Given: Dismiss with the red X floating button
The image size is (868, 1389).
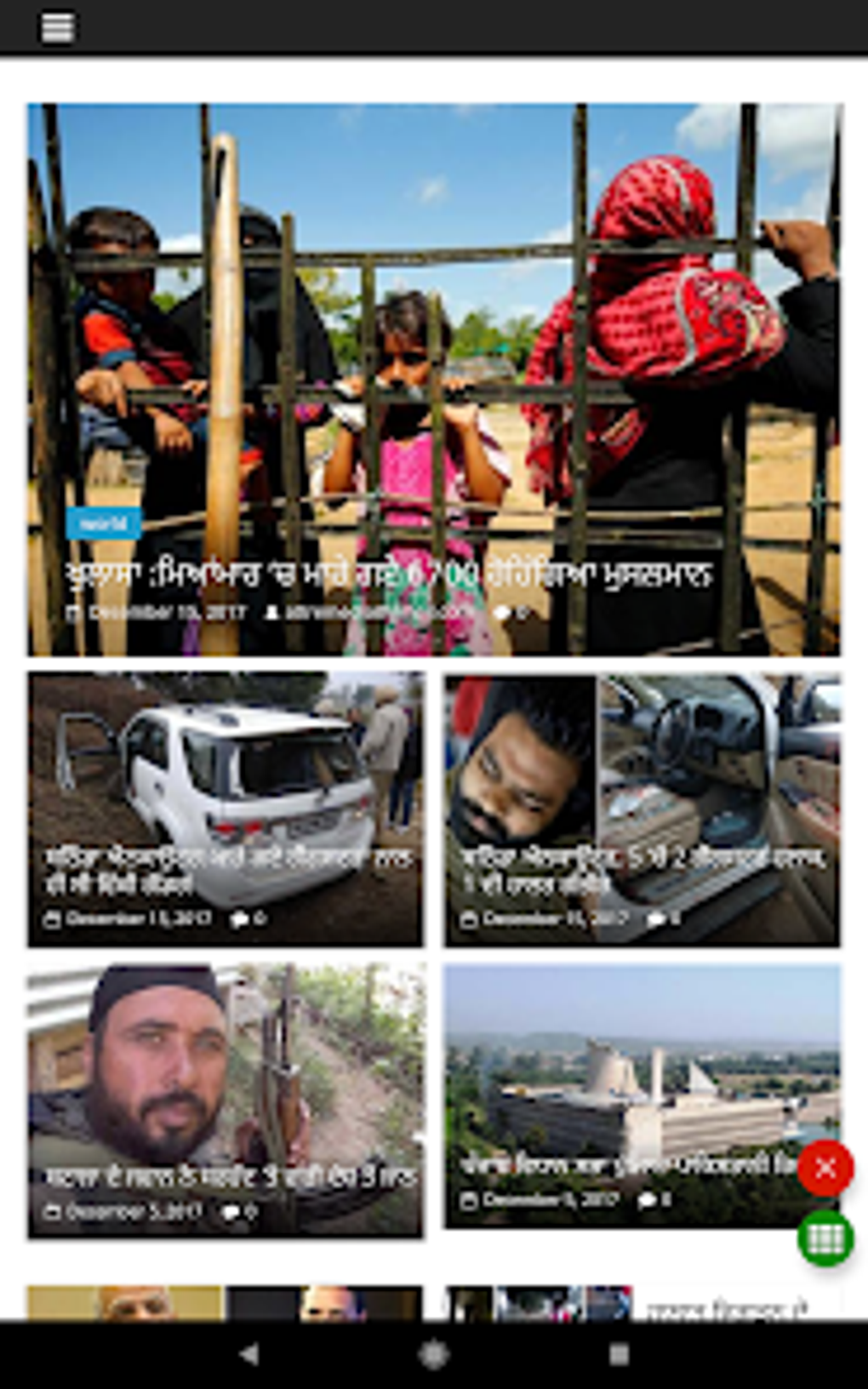Looking at the screenshot, I should tap(825, 1169).
